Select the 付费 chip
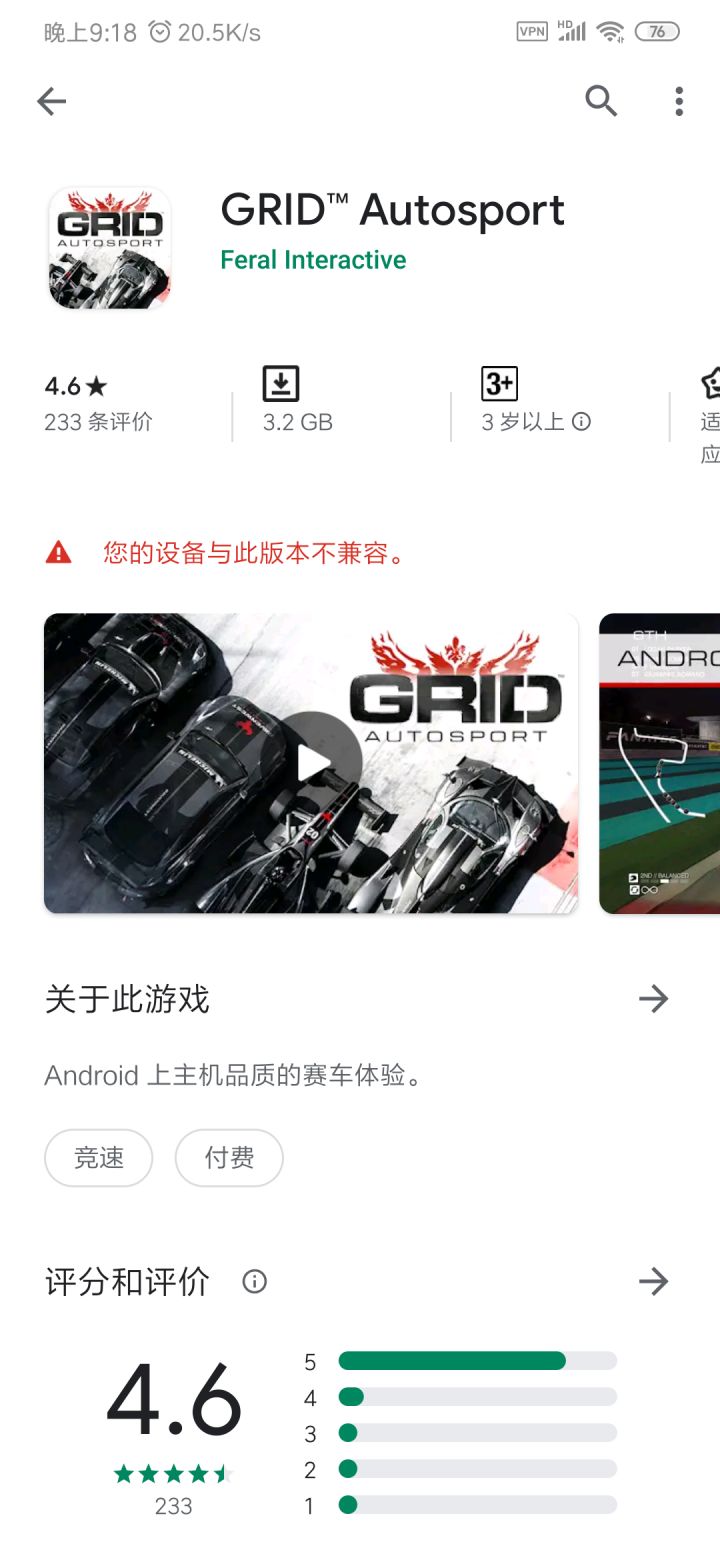Viewport: 720px width, 1560px height. pos(229,1158)
